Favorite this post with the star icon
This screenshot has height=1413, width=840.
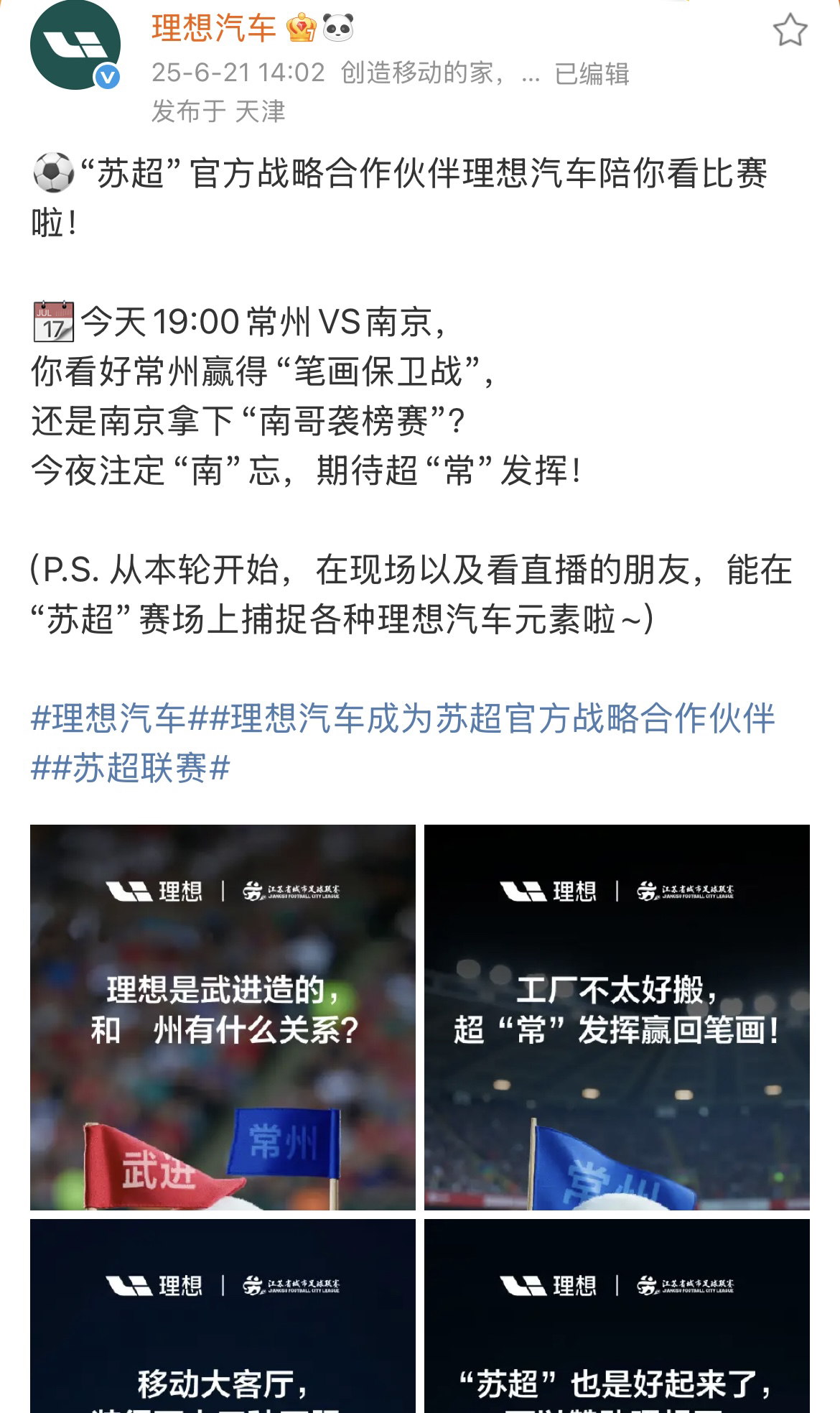click(790, 31)
